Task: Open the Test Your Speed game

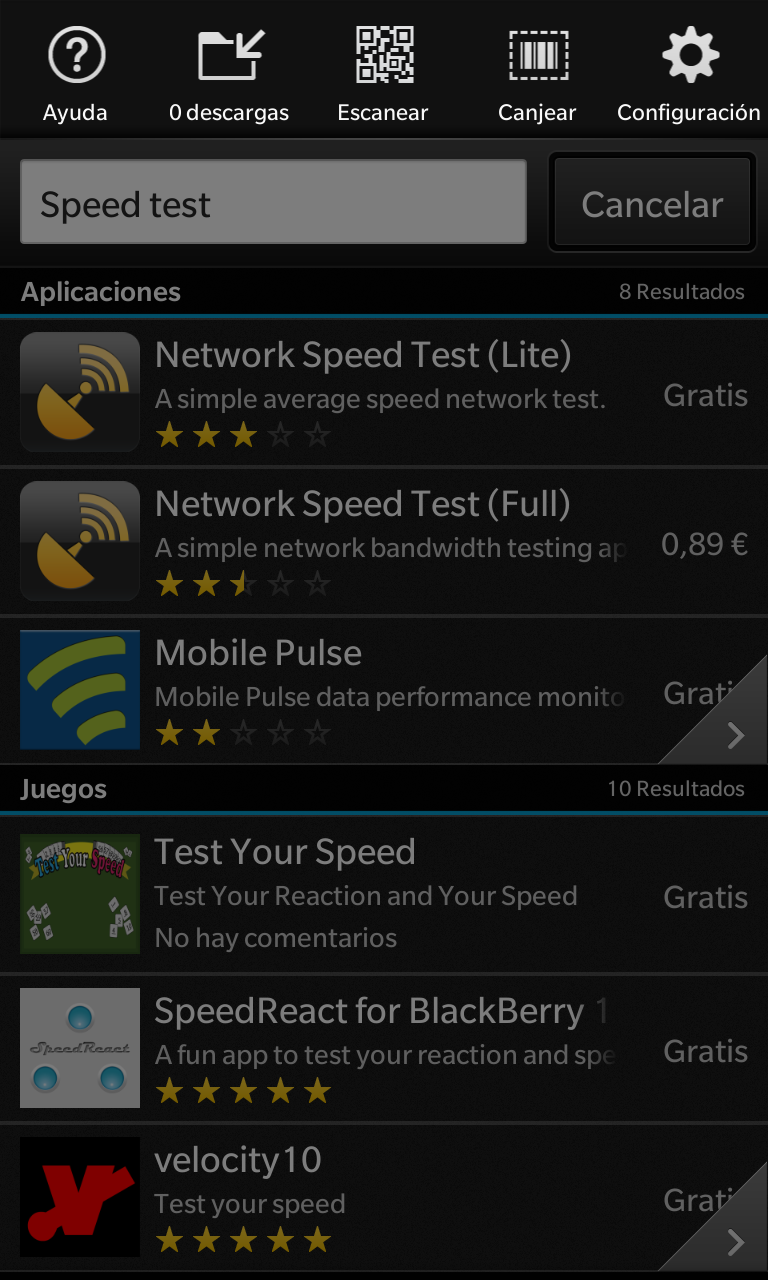Action: (384, 896)
